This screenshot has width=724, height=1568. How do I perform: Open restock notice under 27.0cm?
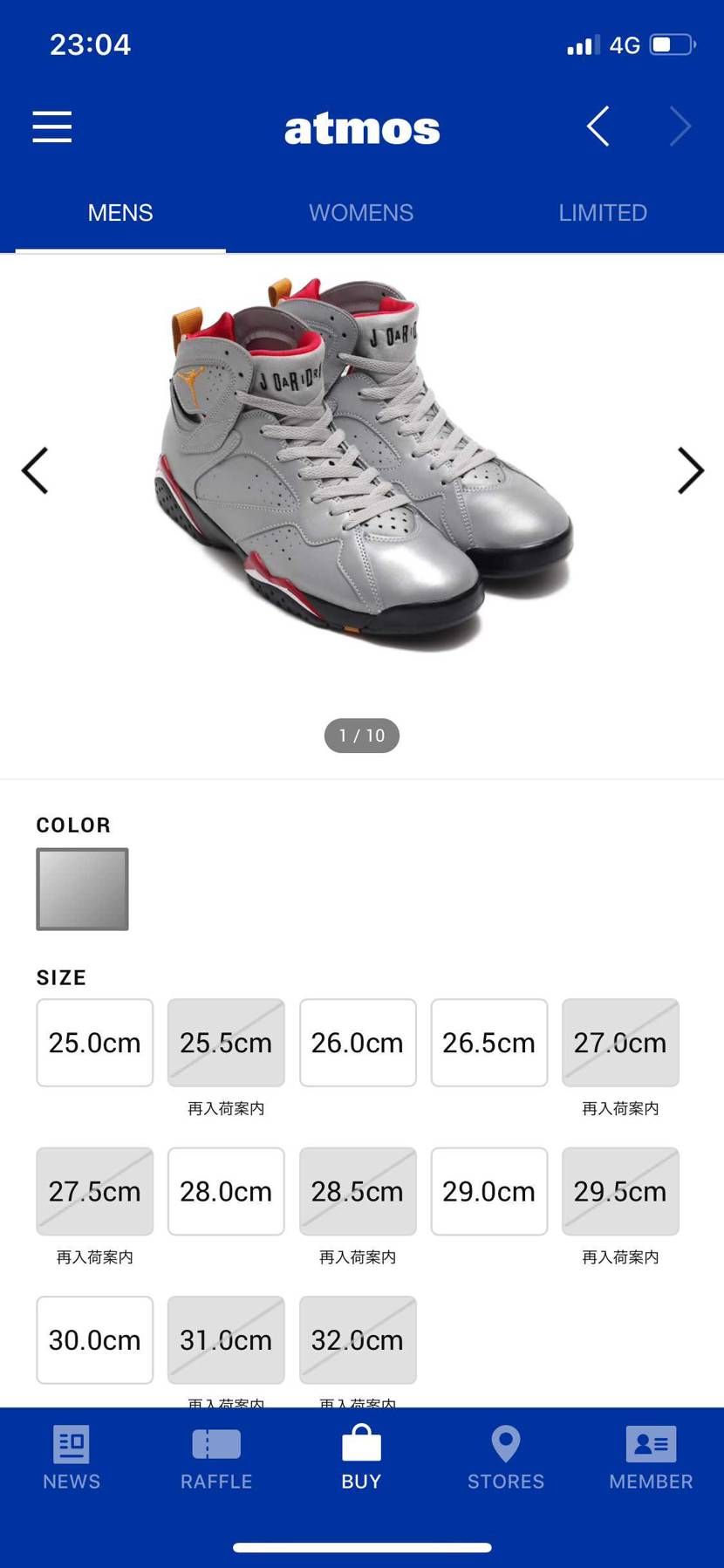620,1108
